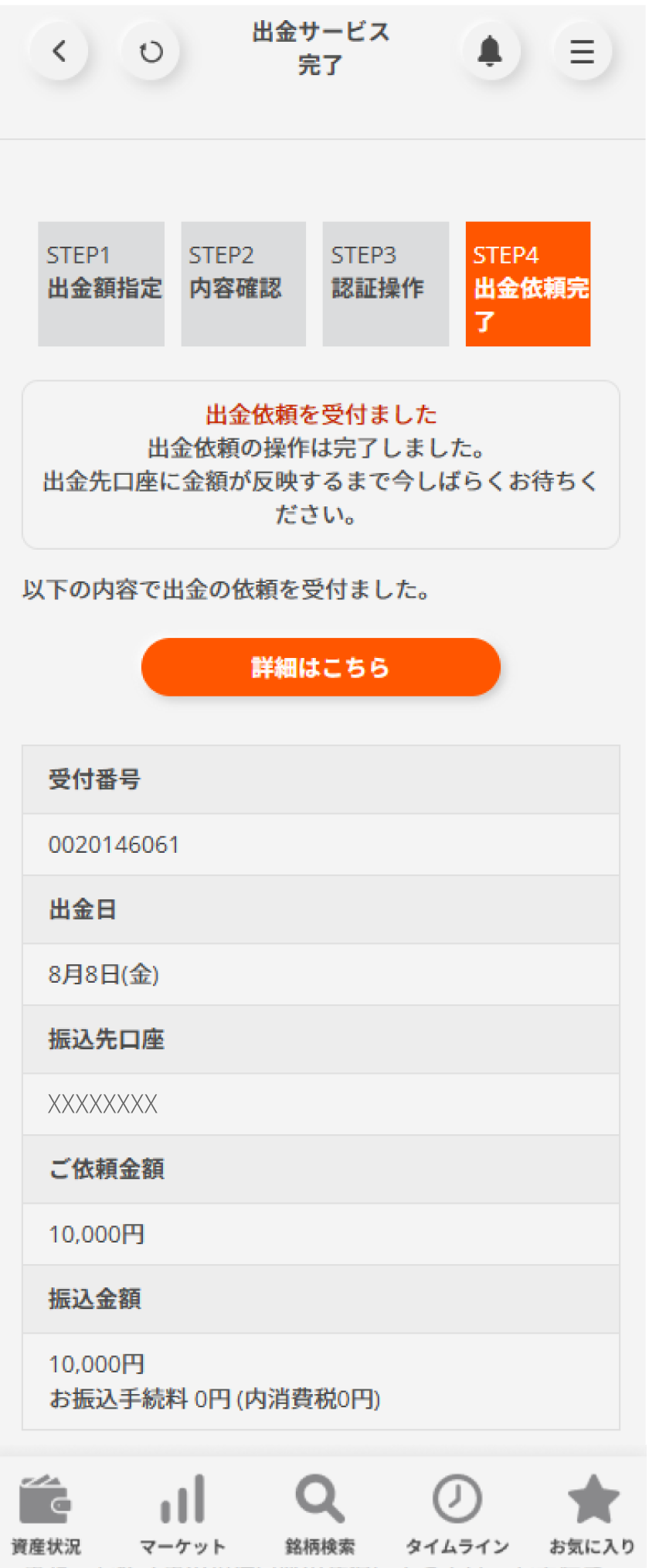Go to the 銘柄検索 tab

320,1513
